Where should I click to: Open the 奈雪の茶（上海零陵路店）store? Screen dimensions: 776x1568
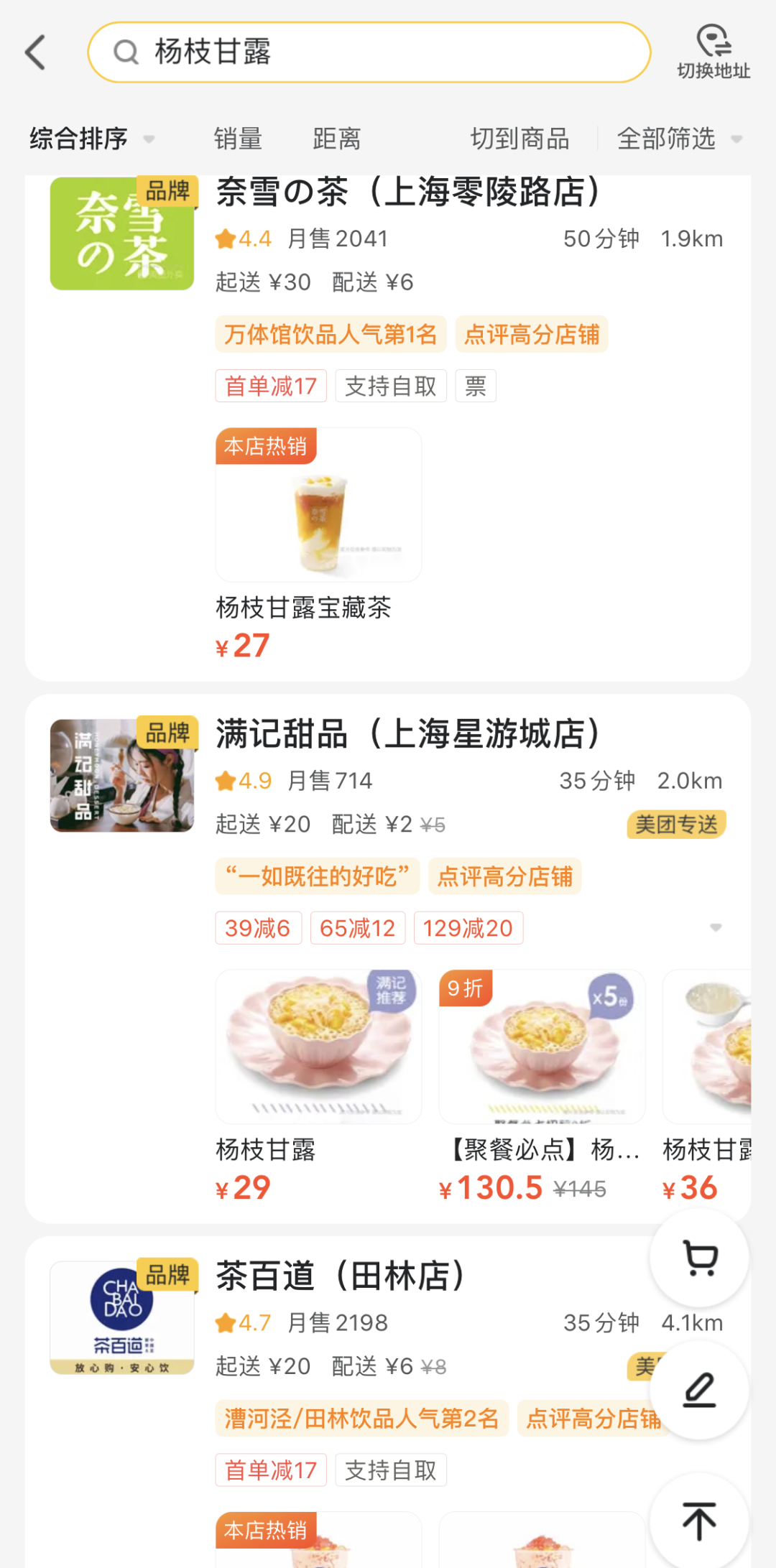tap(408, 192)
